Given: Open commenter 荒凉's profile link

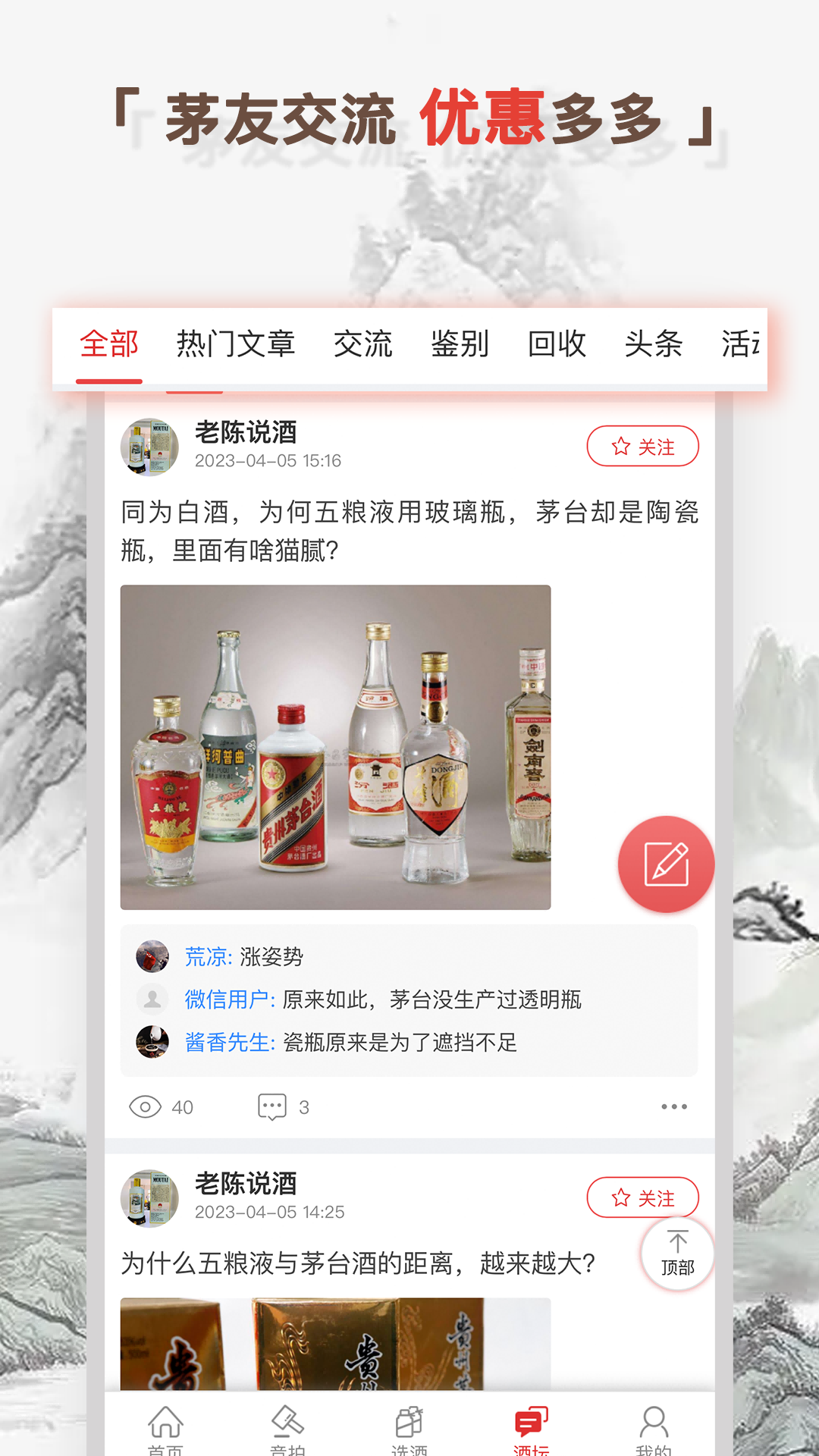Looking at the screenshot, I should tap(204, 957).
